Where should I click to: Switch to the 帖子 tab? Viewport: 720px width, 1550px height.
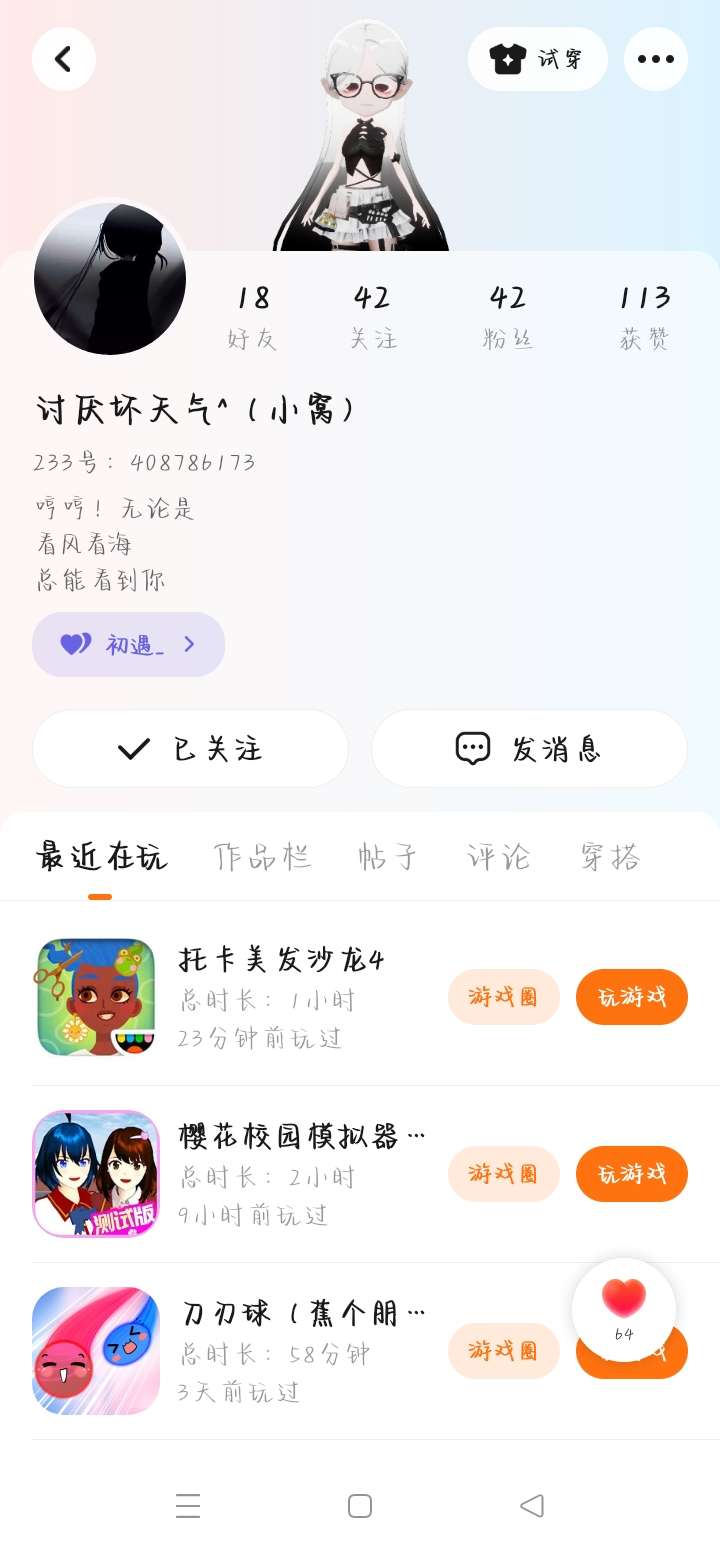(x=388, y=857)
